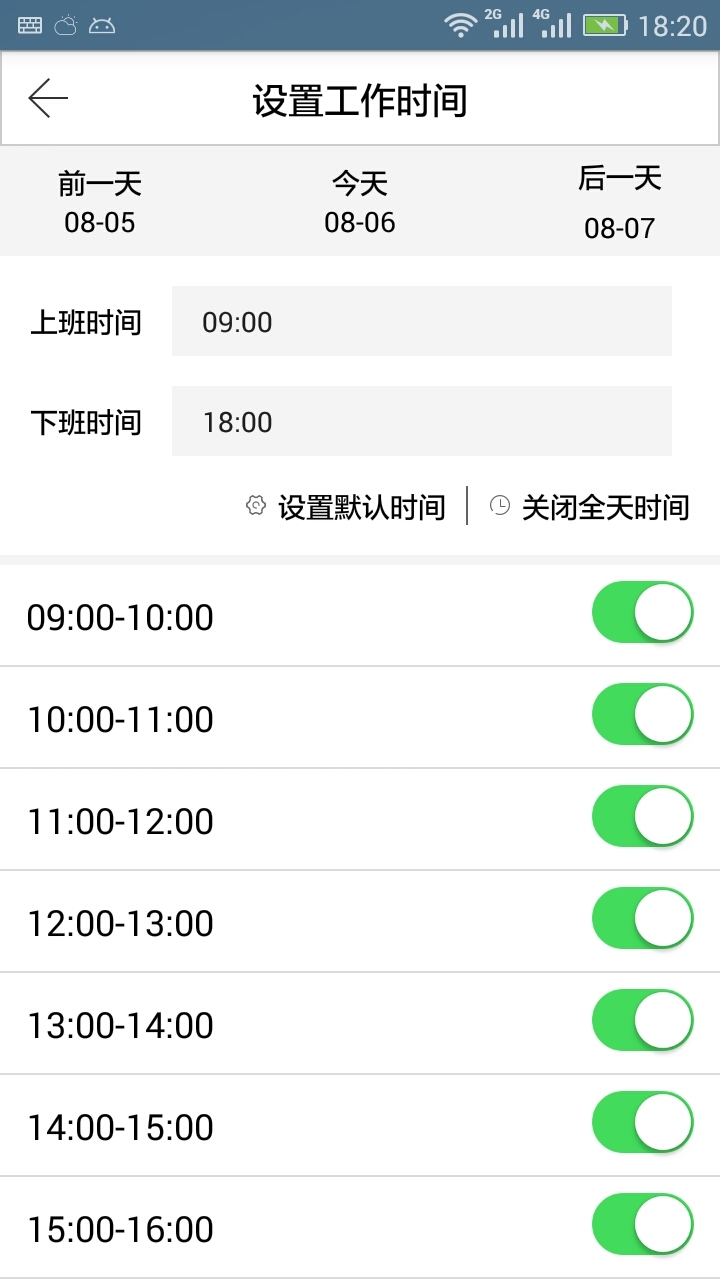Select today 08-06
720x1280 pixels.
pyautogui.click(x=360, y=202)
